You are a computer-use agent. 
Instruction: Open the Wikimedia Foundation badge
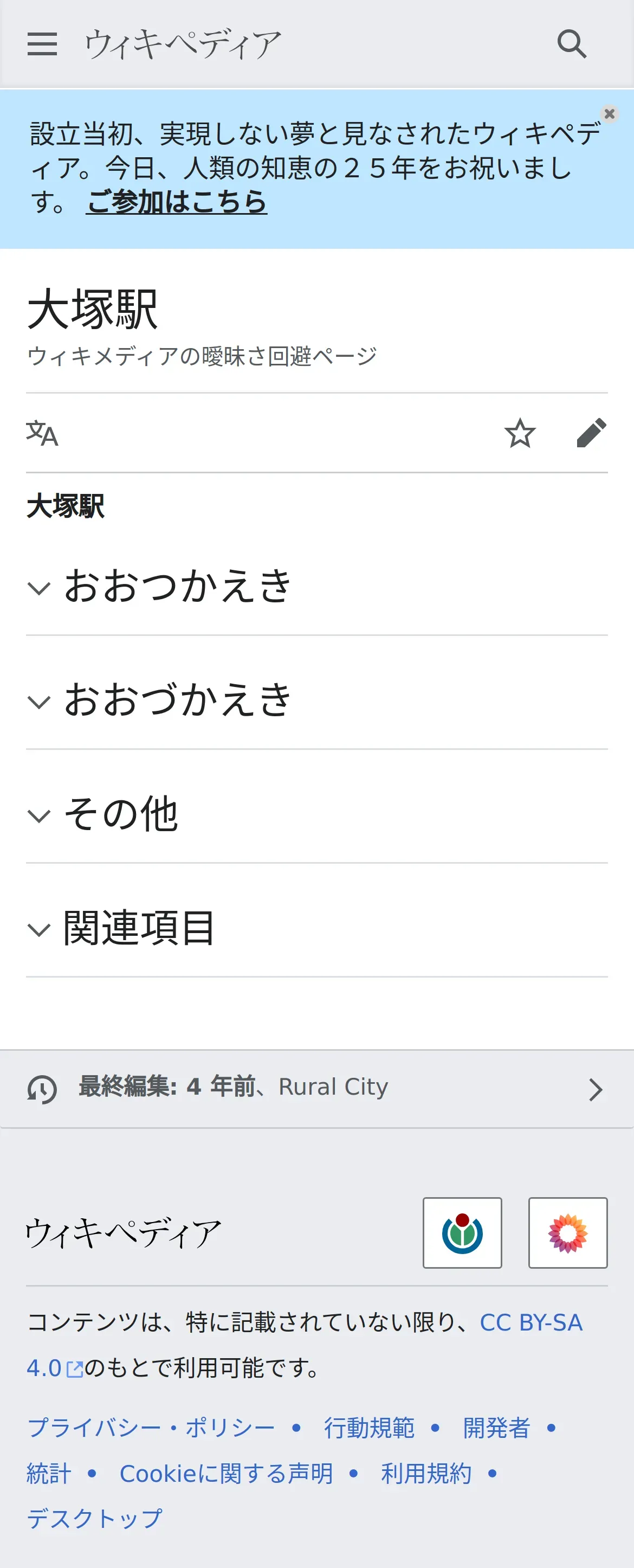(x=462, y=1232)
